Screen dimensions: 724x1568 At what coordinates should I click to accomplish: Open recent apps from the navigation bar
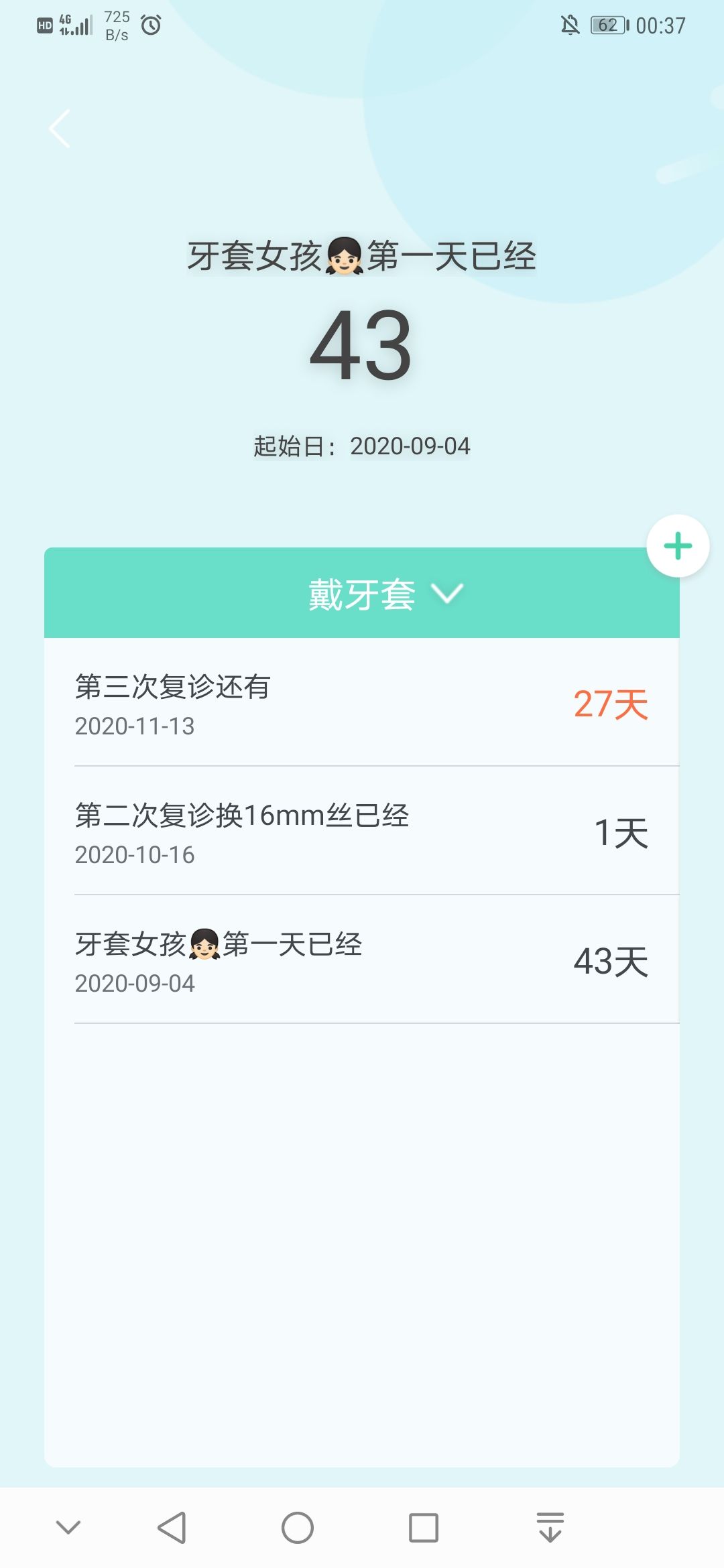[x=424, y=1528]
